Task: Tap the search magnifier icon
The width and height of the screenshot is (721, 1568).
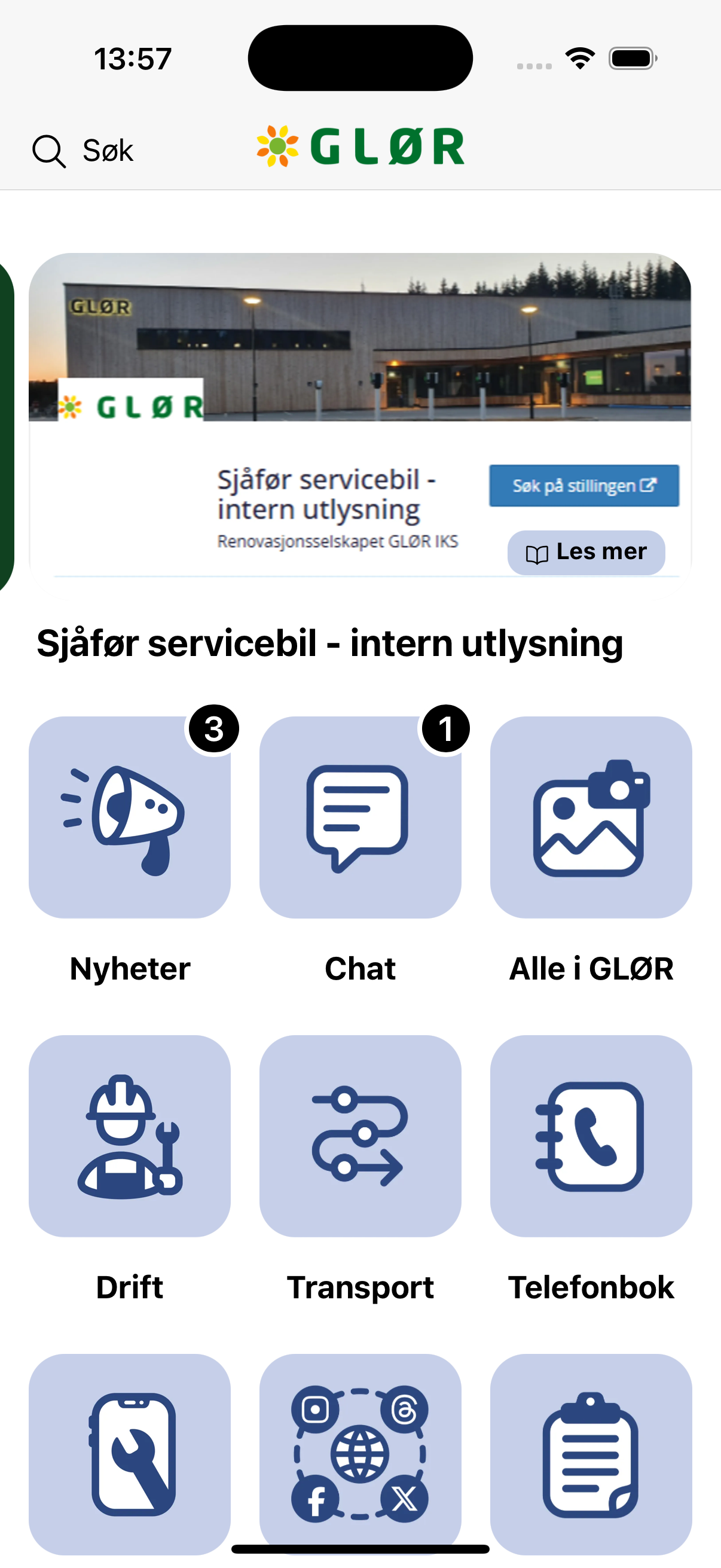Action: tap(50, 150)
